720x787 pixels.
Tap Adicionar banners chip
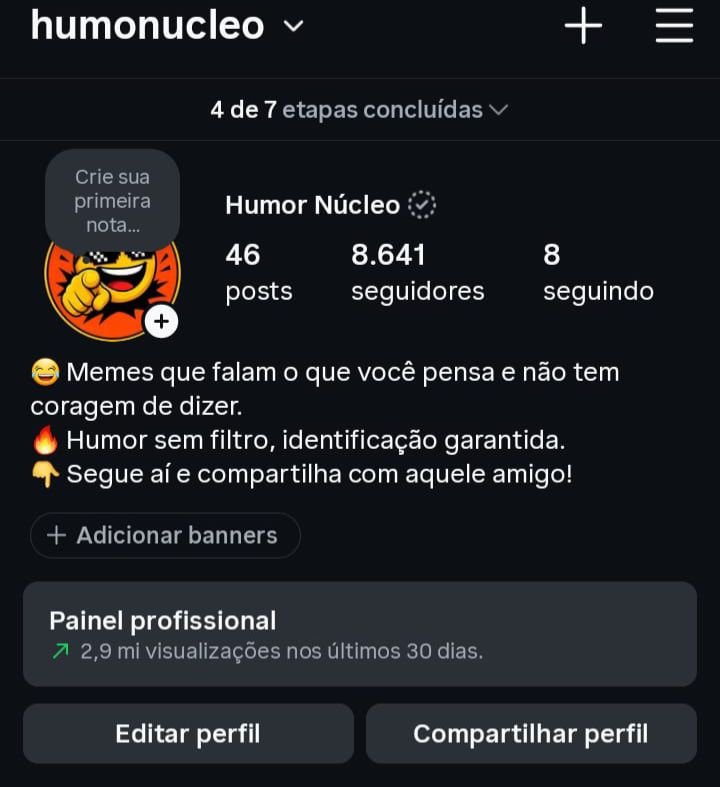pos(166,536)
